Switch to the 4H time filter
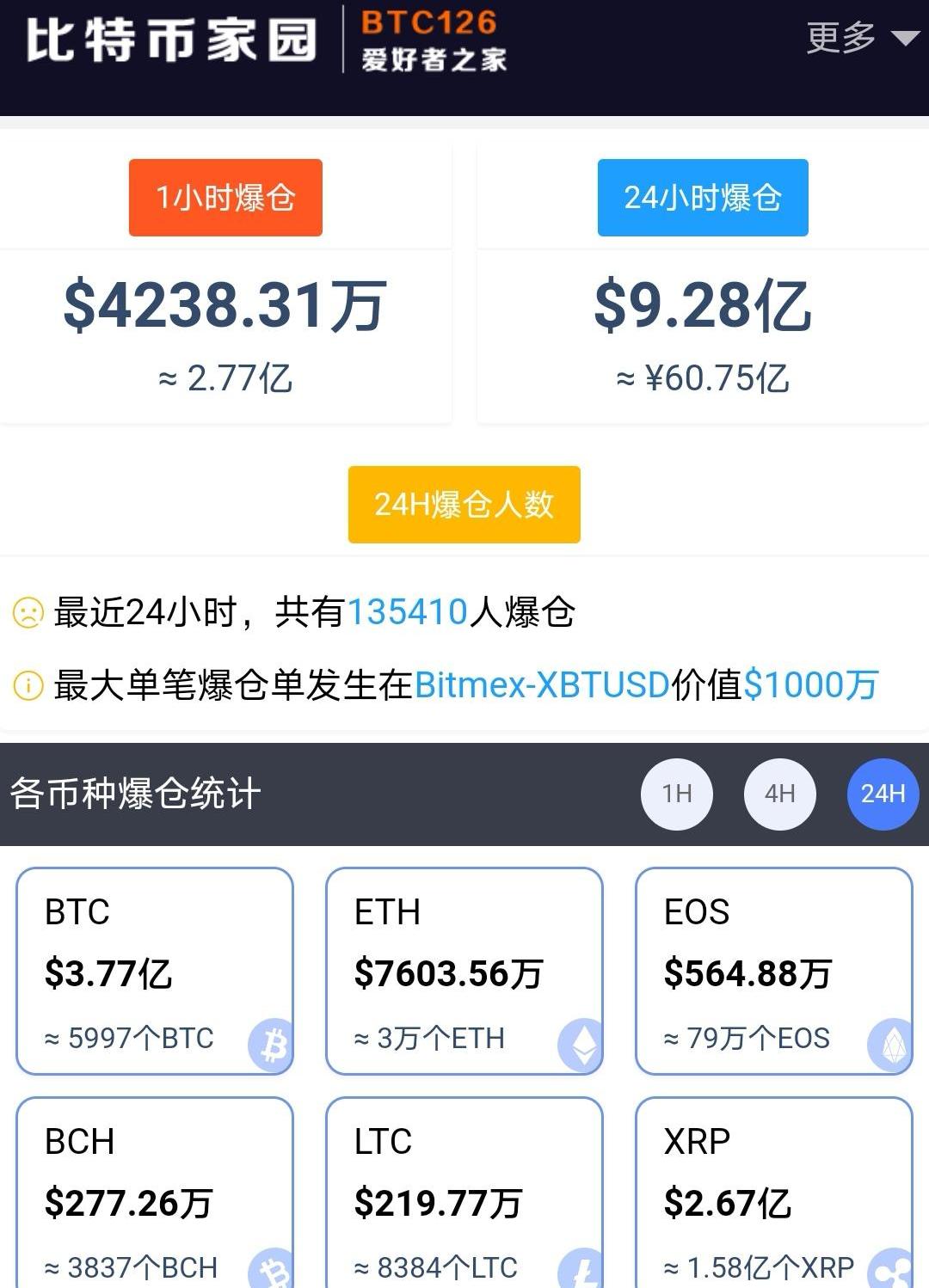The image size is (929, 1288). click(780, 794)
